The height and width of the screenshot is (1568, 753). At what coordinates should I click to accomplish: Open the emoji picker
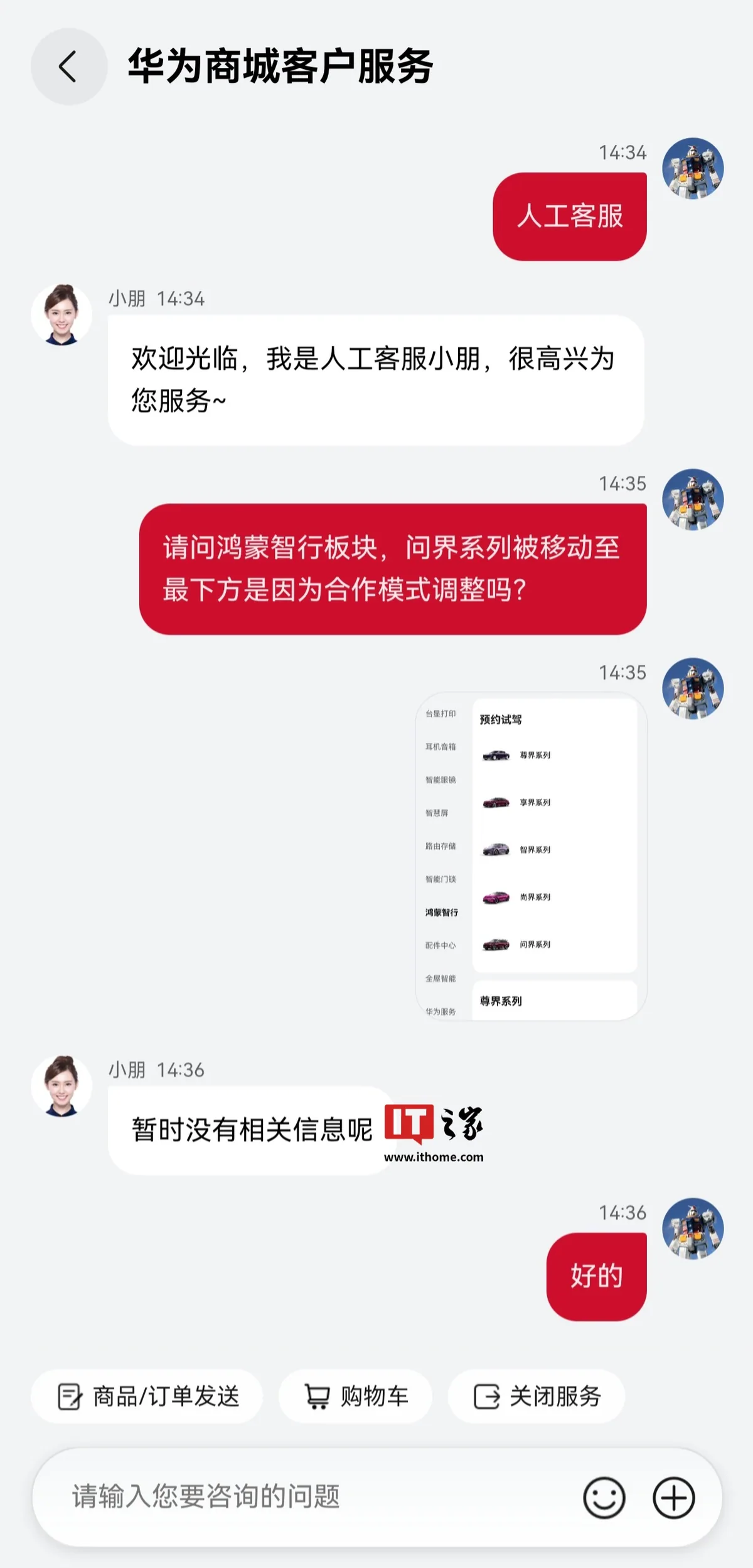coord(604,1498)
